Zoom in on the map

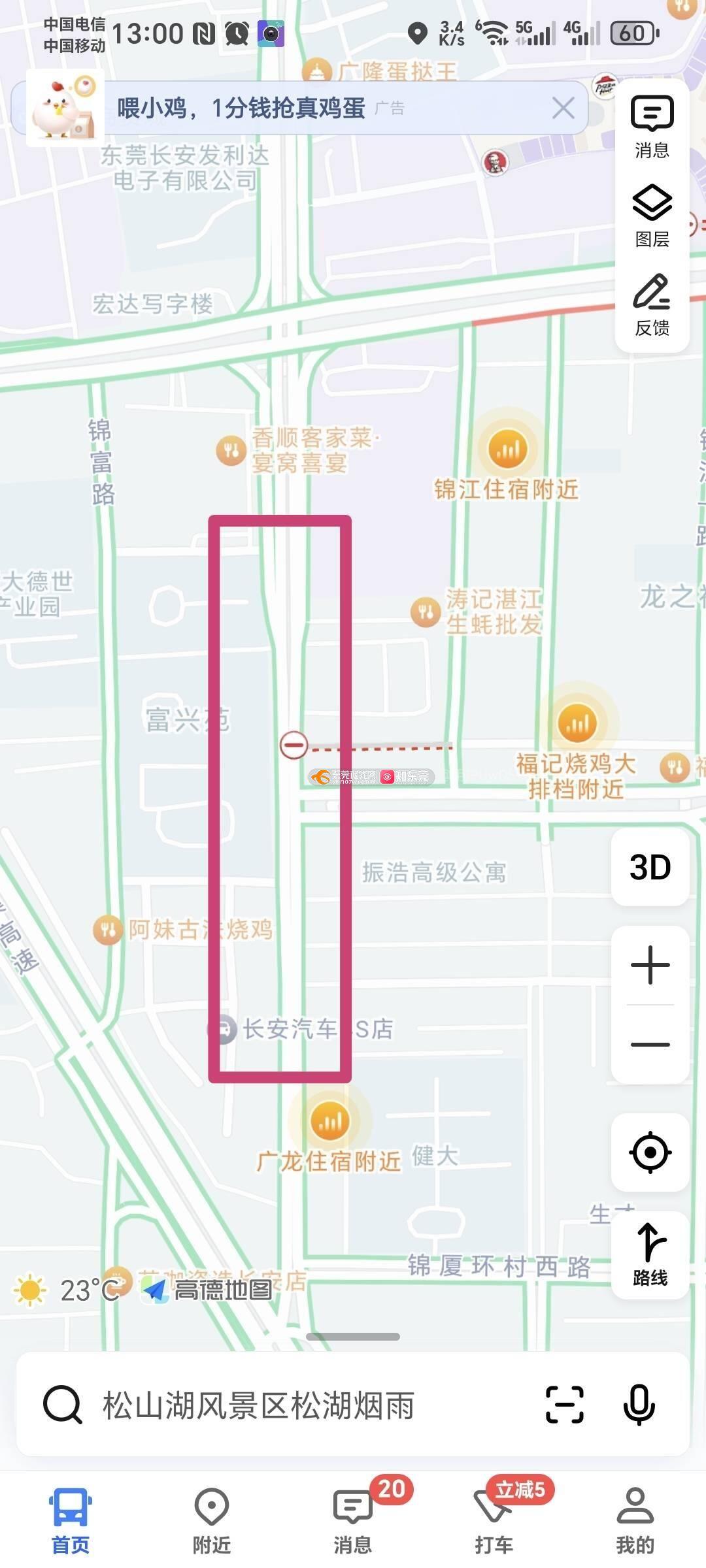(x=650, y=965)
